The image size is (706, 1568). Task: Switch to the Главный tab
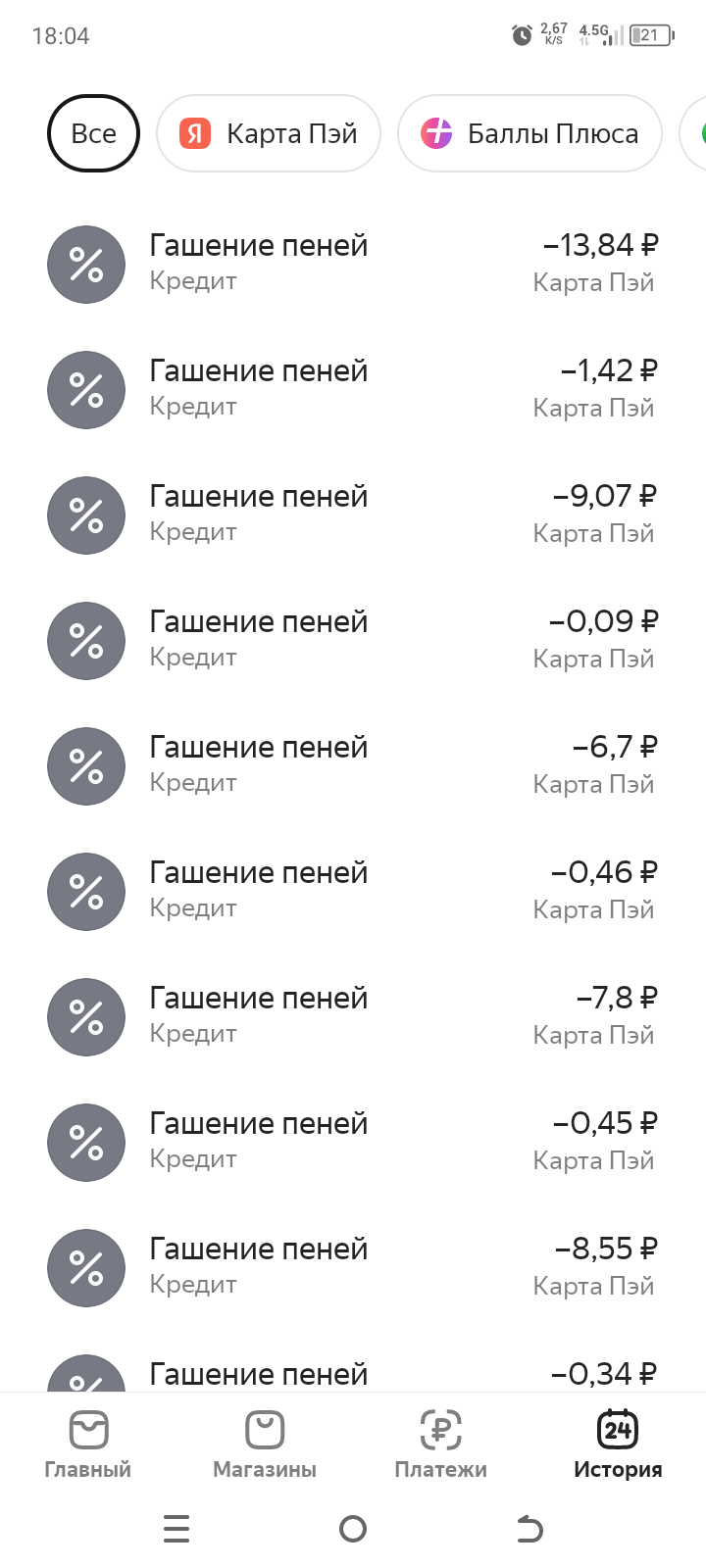(x=88, y=1444)
